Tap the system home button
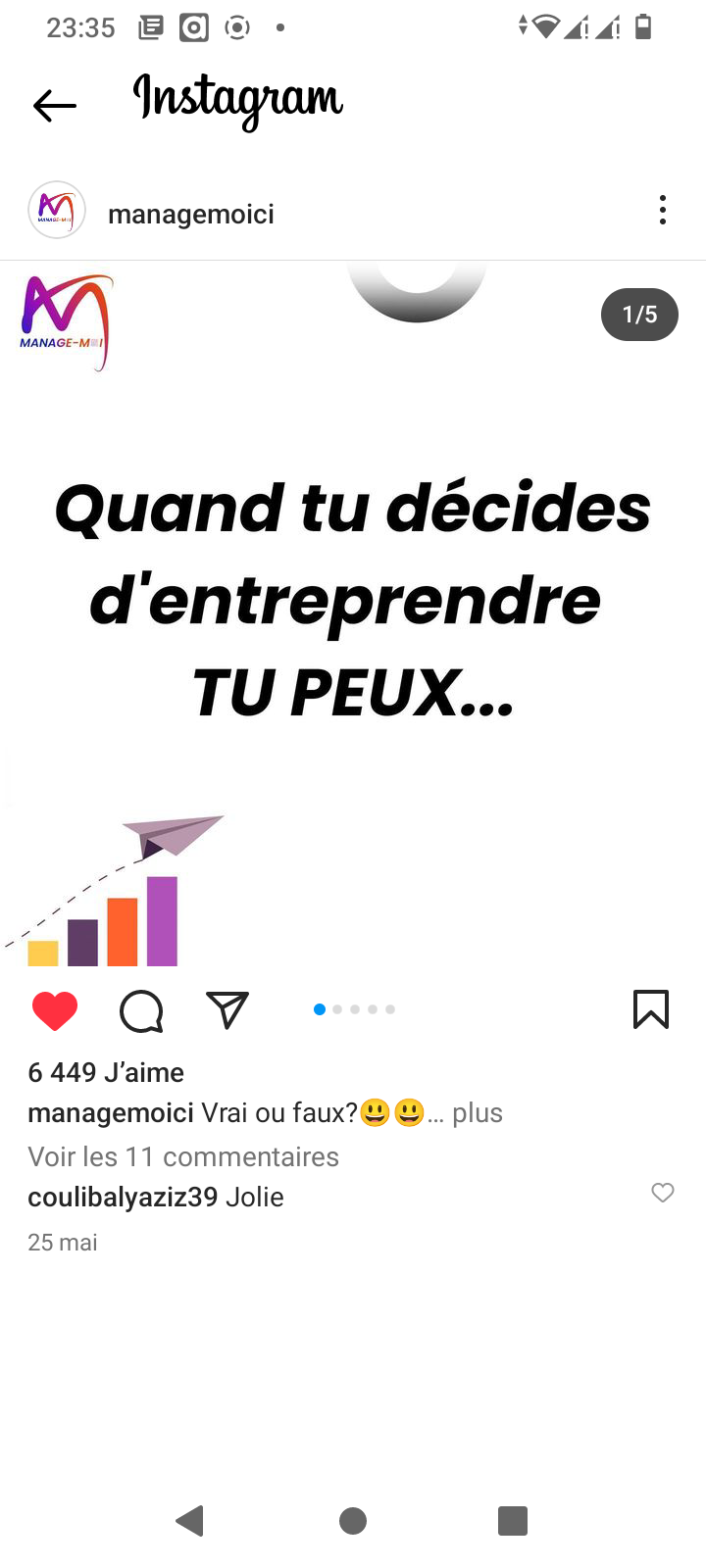The width and height of the screenshot is (706, 1568). (x=353, y=1521)
